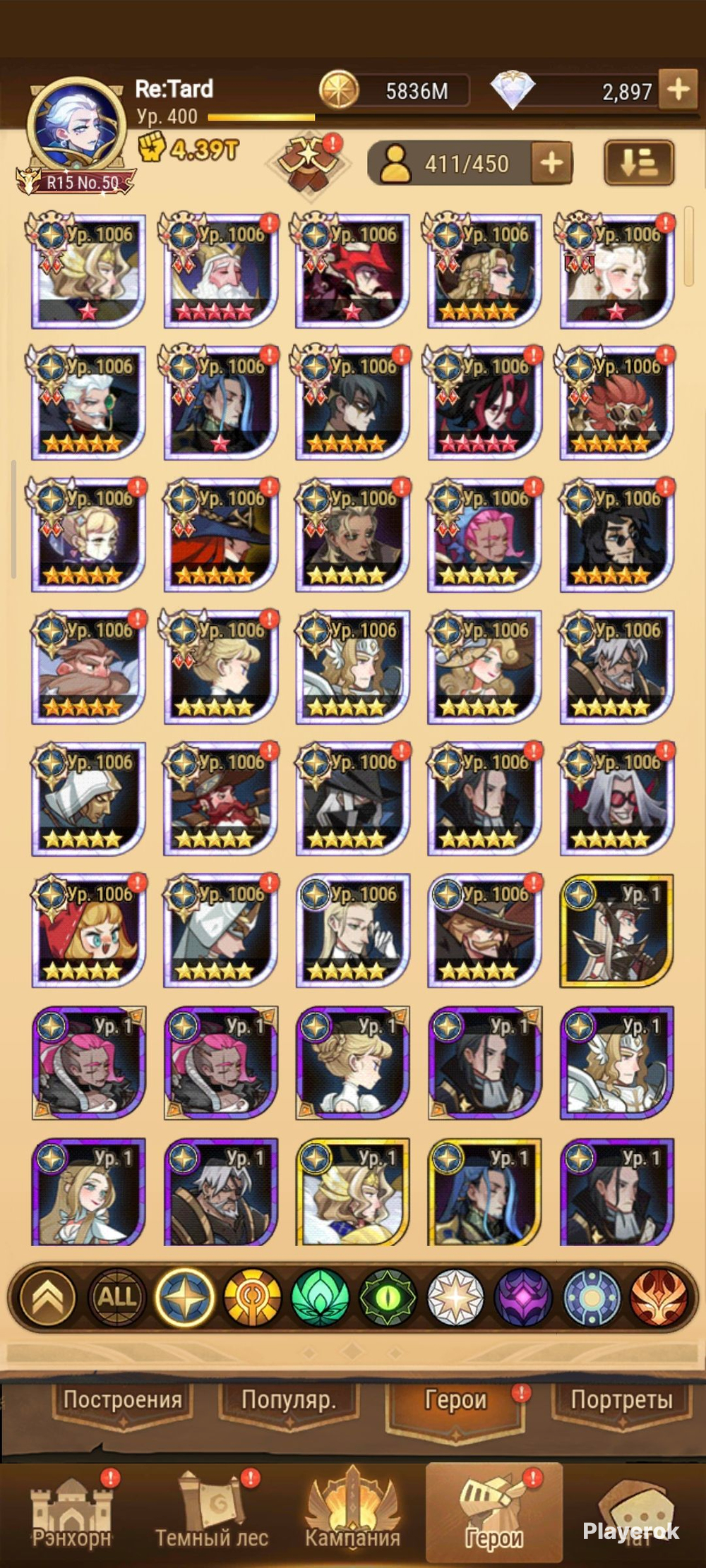Collapse the faction filter with up arrows
This screenshot has height=1568, width=706.
(48, 1297)
